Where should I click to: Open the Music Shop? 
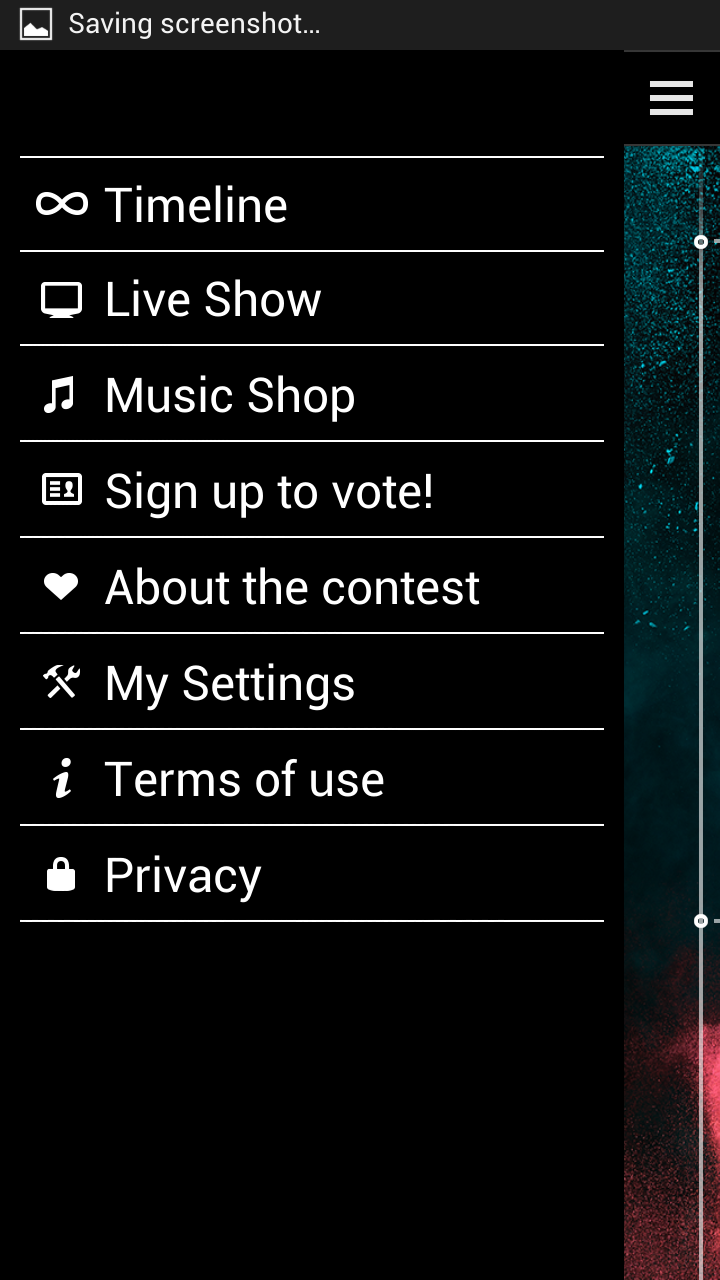[229, 394]
